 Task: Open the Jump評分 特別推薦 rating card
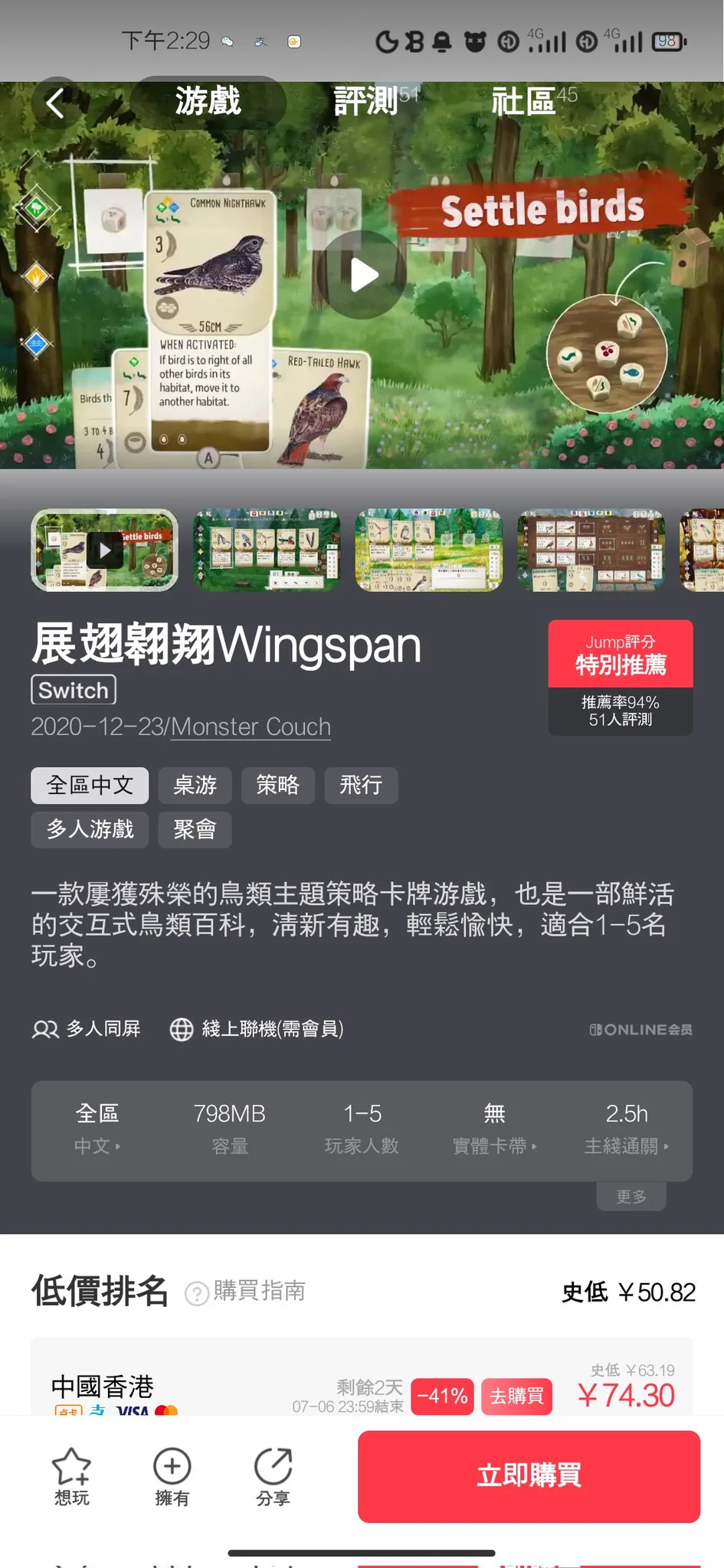pos(621,677)
